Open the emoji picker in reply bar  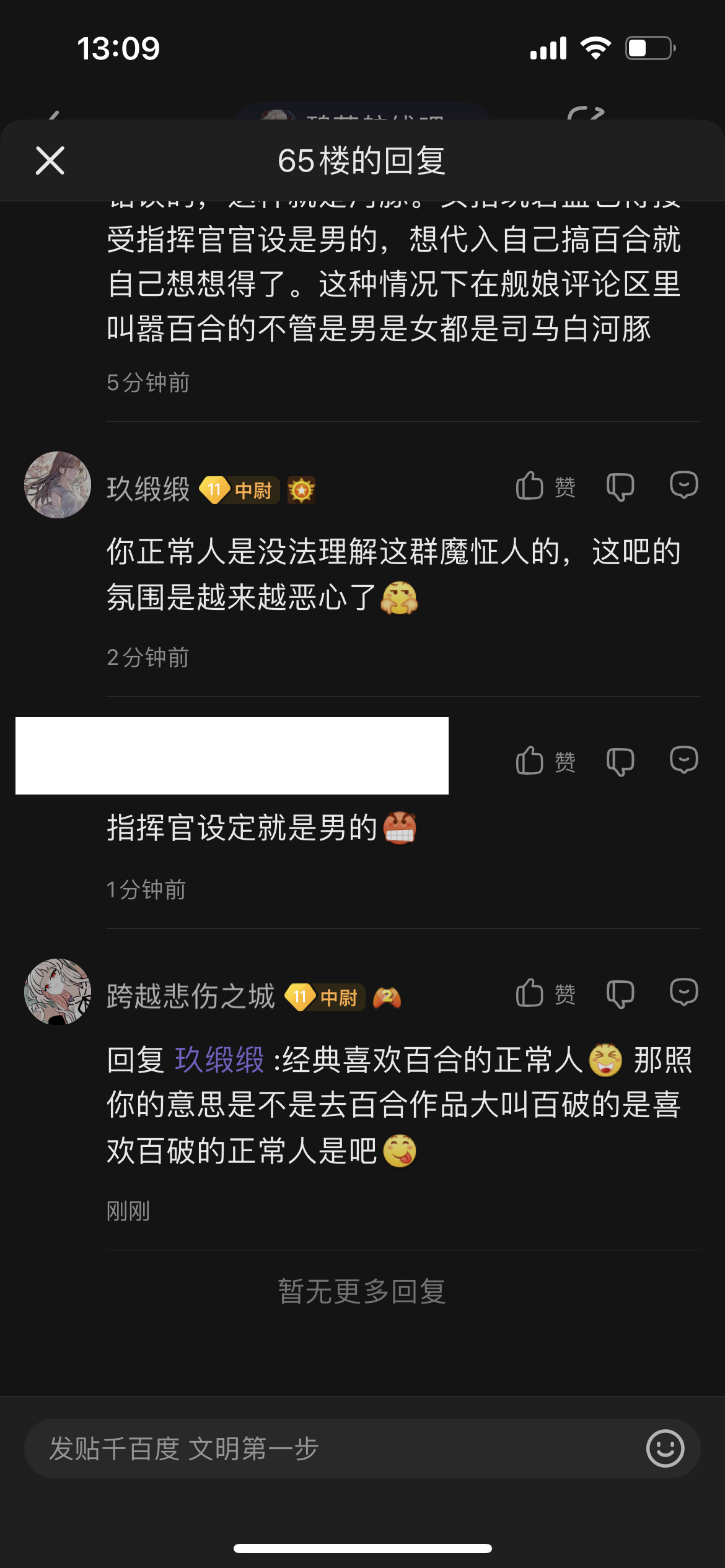tap(665, 1449)
